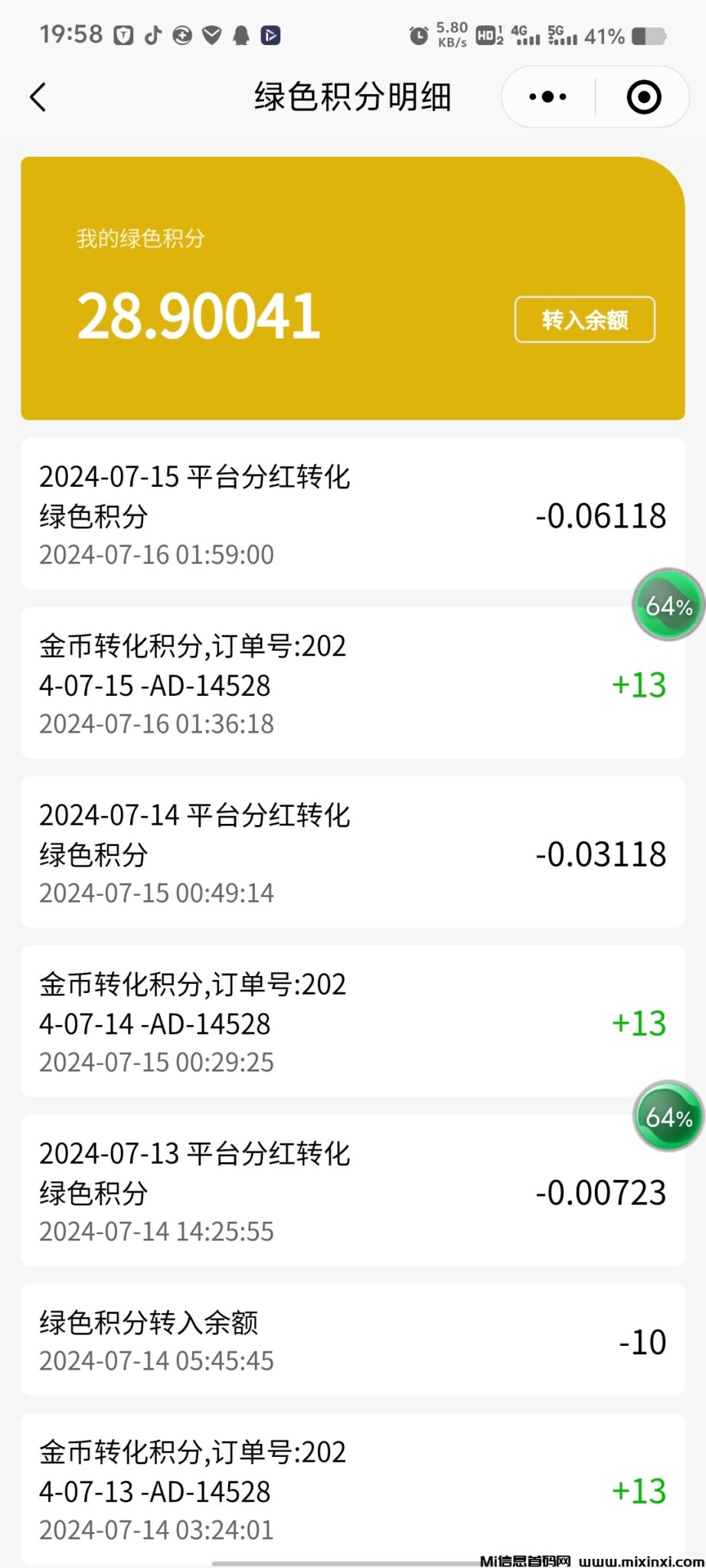Open the TikTok notification icon in status bar

click(x=153, y=34)
